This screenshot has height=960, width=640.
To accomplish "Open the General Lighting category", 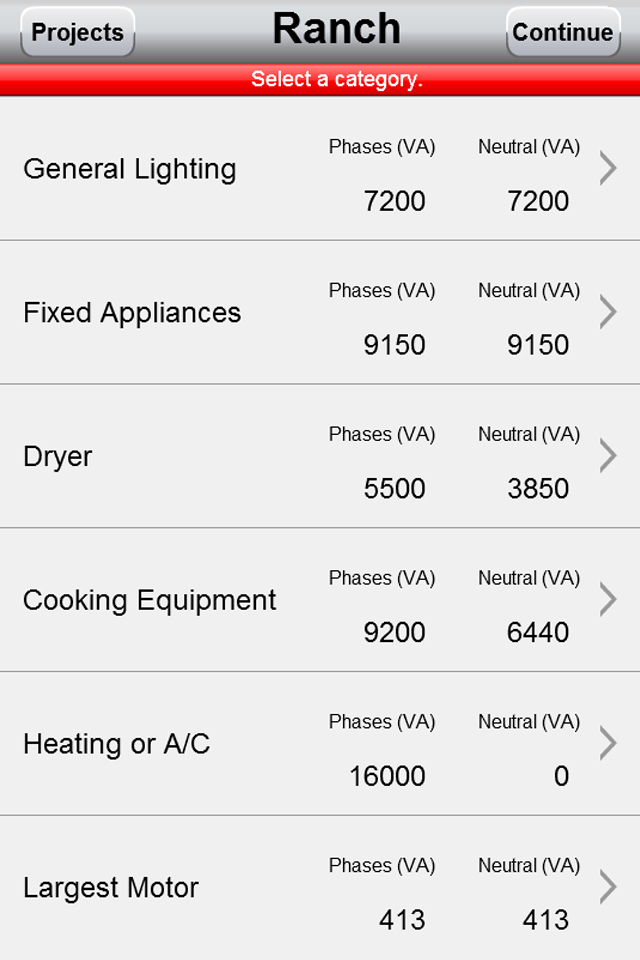I will pos(320,169).
